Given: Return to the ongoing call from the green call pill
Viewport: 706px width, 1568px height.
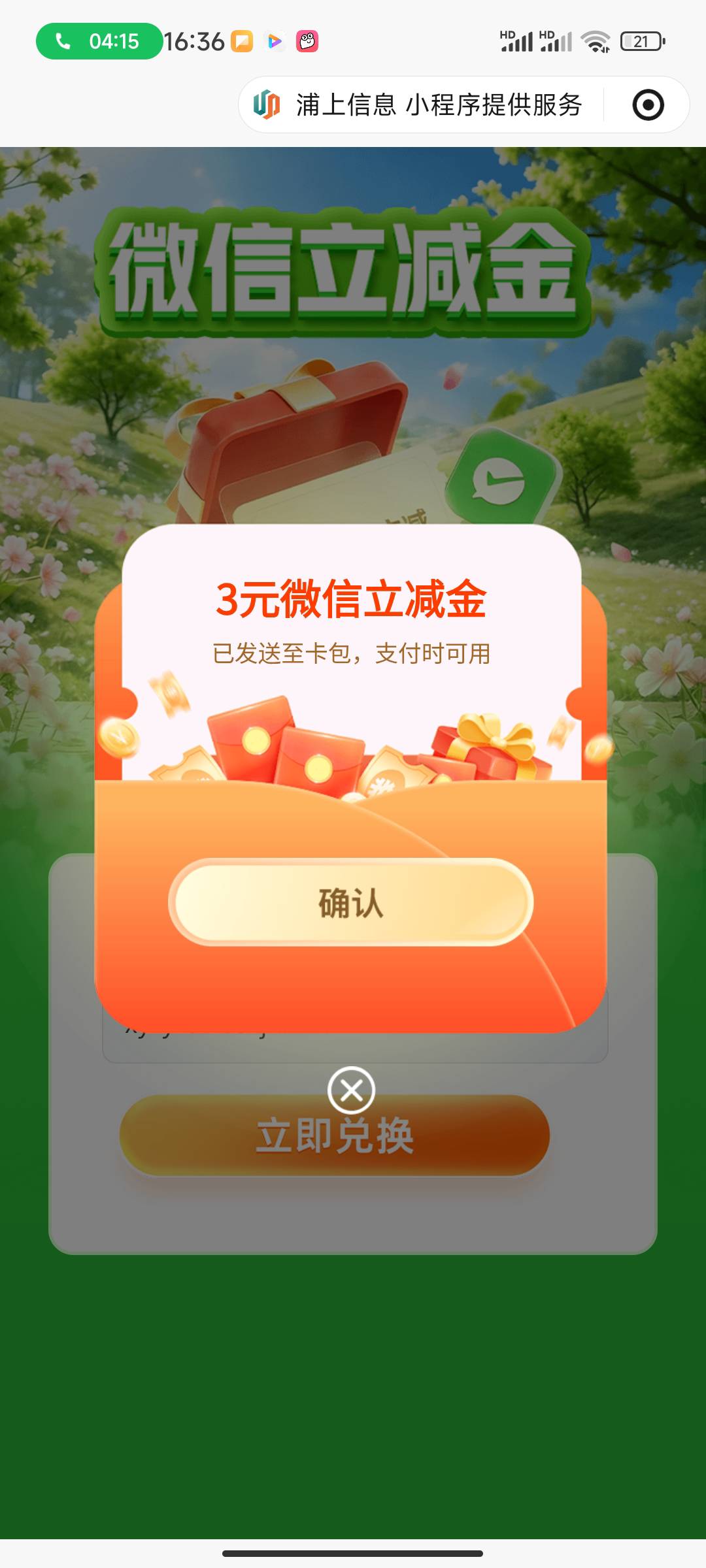Looking at the screenshot, I should (x=99, y=41).
